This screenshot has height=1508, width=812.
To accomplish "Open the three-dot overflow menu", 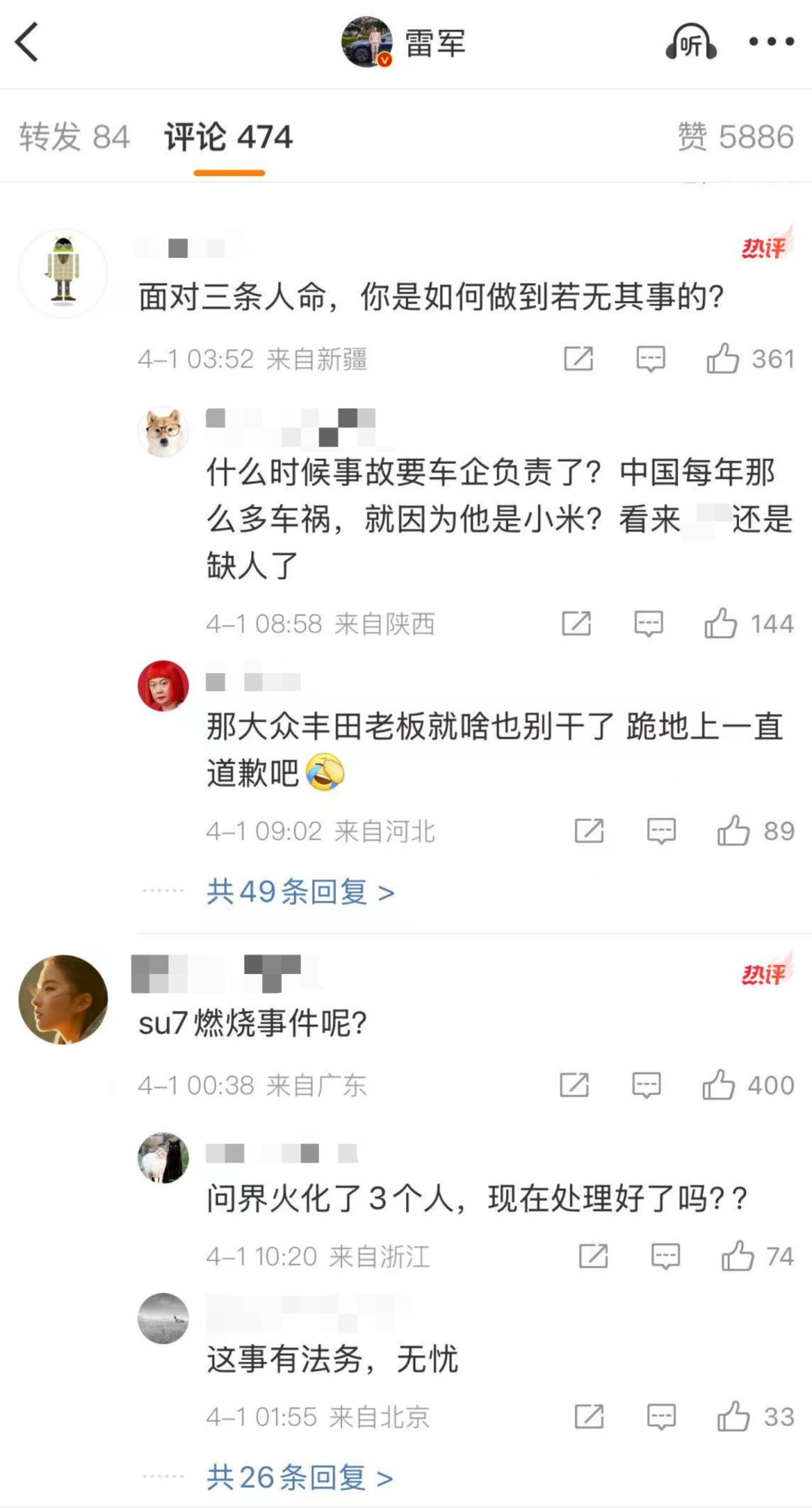I will [x=771, y=42].
